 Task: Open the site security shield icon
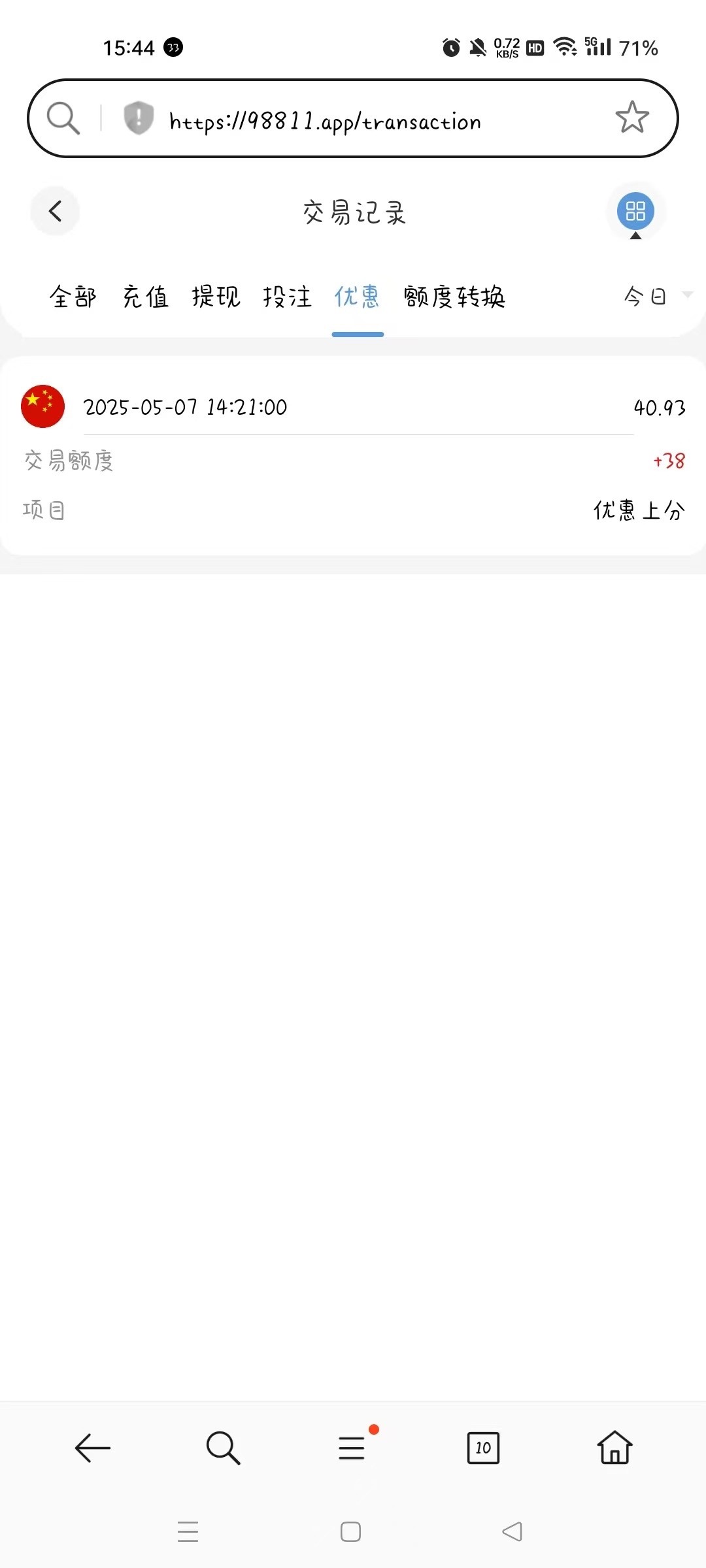click(x=139, y=118)
